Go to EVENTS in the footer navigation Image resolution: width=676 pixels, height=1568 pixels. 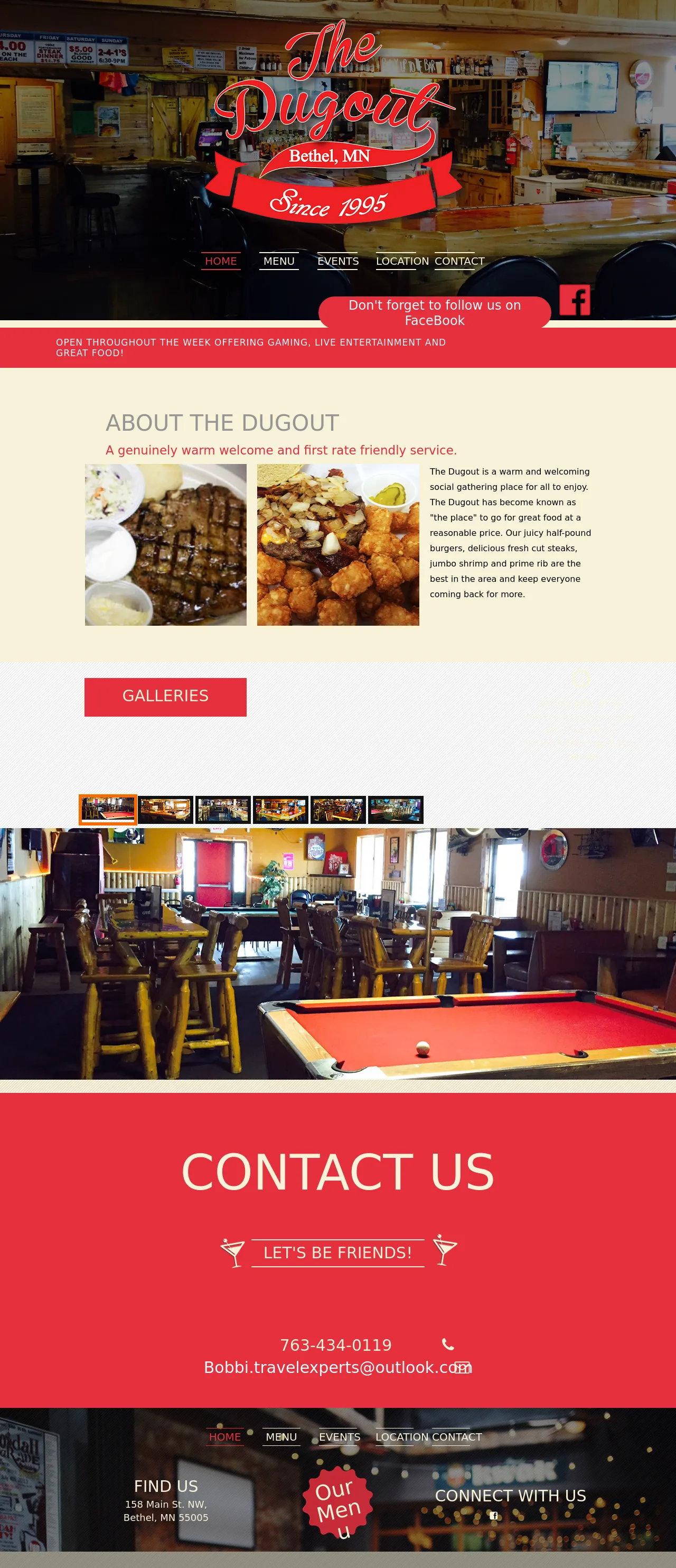pos(340,1436)
